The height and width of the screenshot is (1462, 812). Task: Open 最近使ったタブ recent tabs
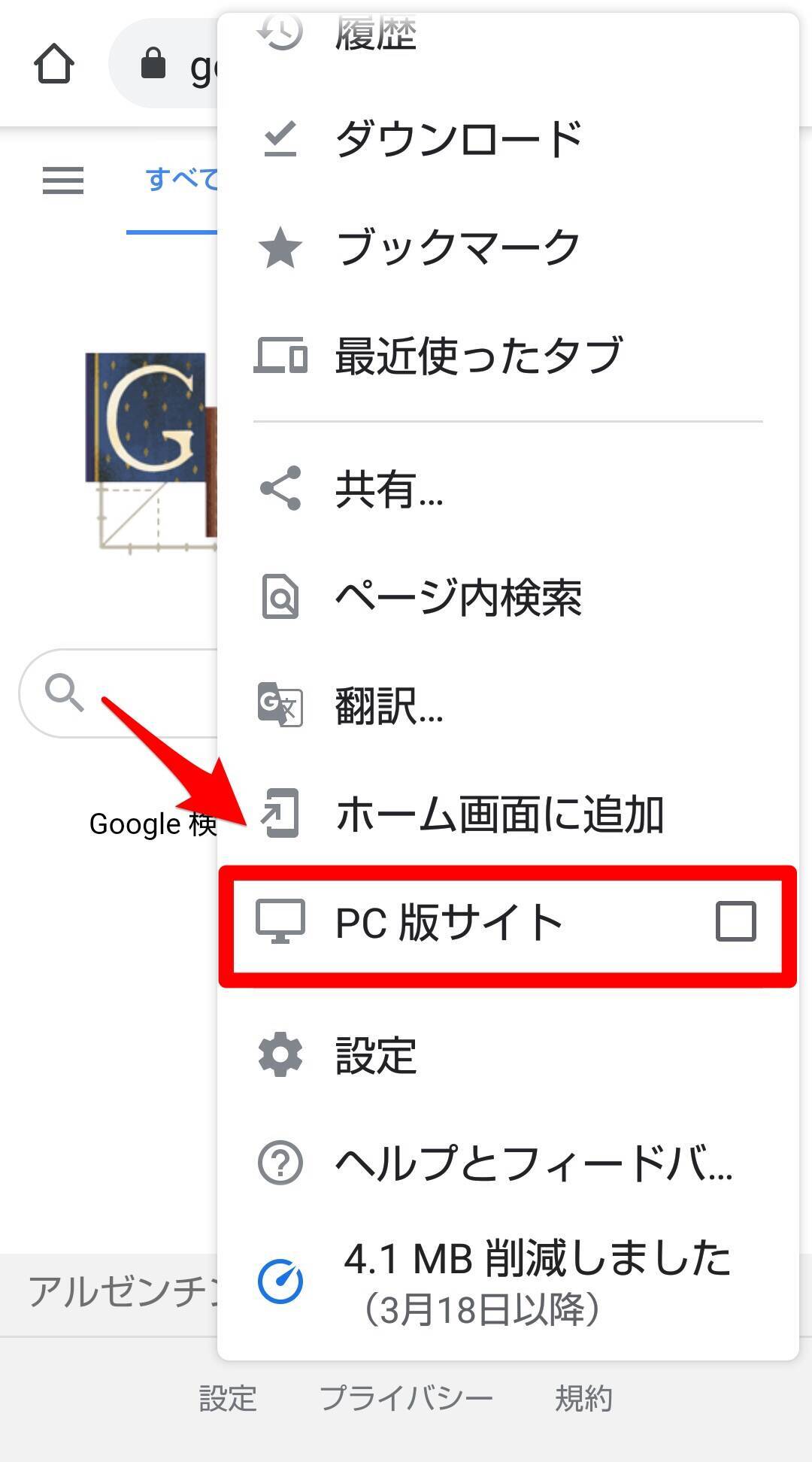click(x=478, y=356)
